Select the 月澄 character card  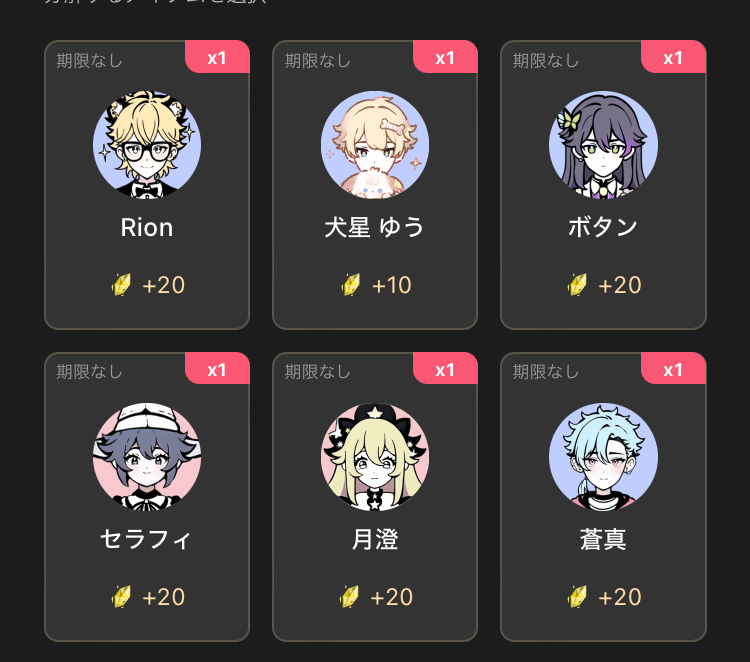[x=375, y=497]
